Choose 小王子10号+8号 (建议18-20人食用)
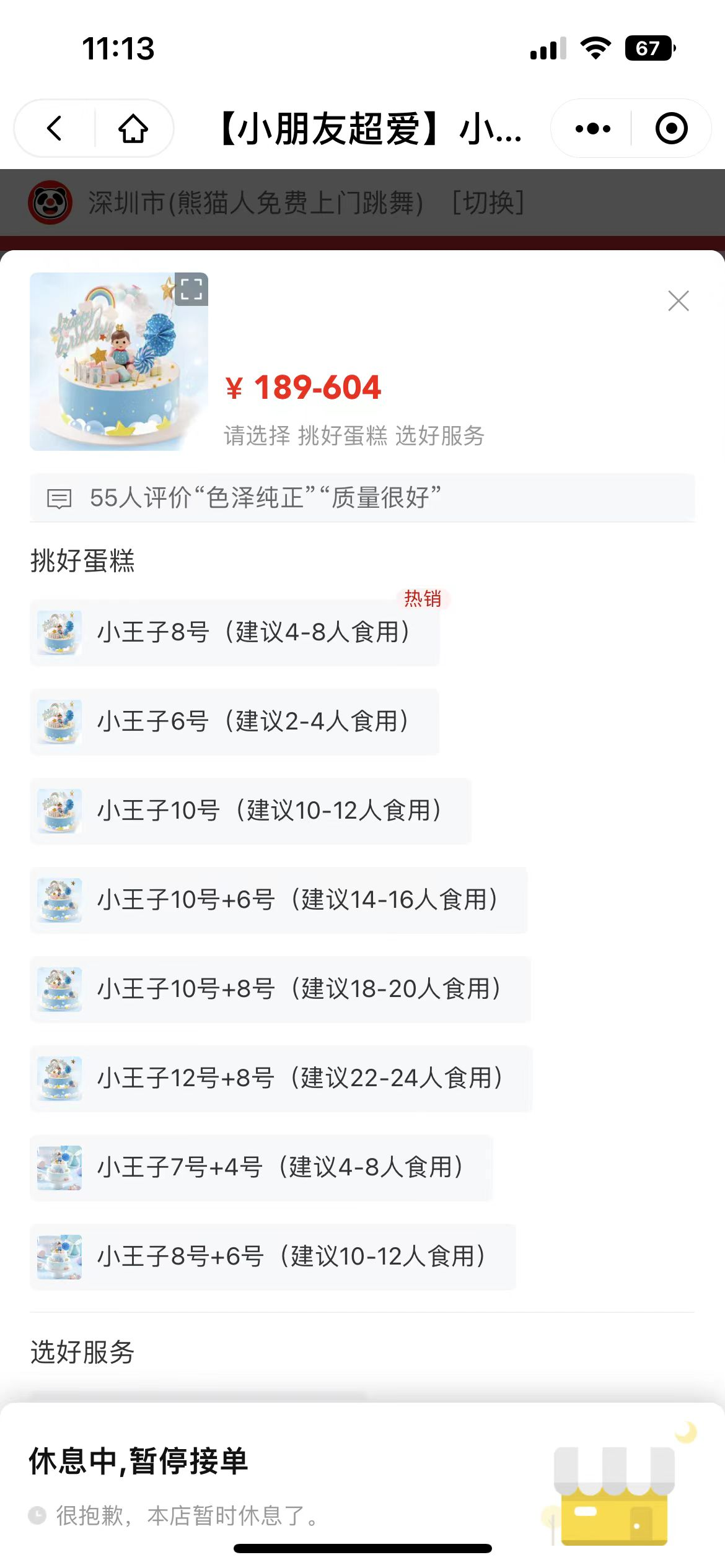Image resolution: width=725 pixels, height=1568 pixels. click(280, 989)
